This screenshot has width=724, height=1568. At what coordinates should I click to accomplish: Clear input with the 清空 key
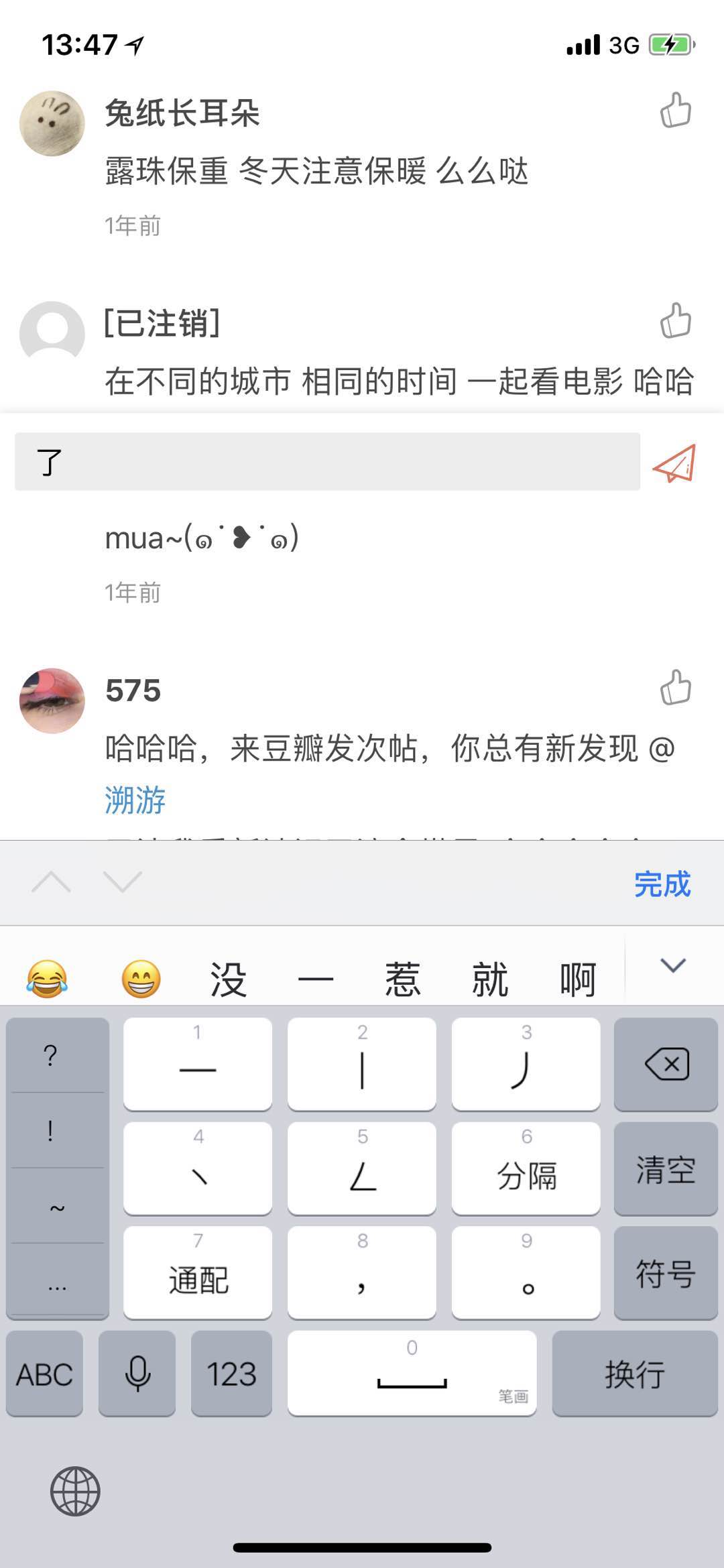point(666,1169)
